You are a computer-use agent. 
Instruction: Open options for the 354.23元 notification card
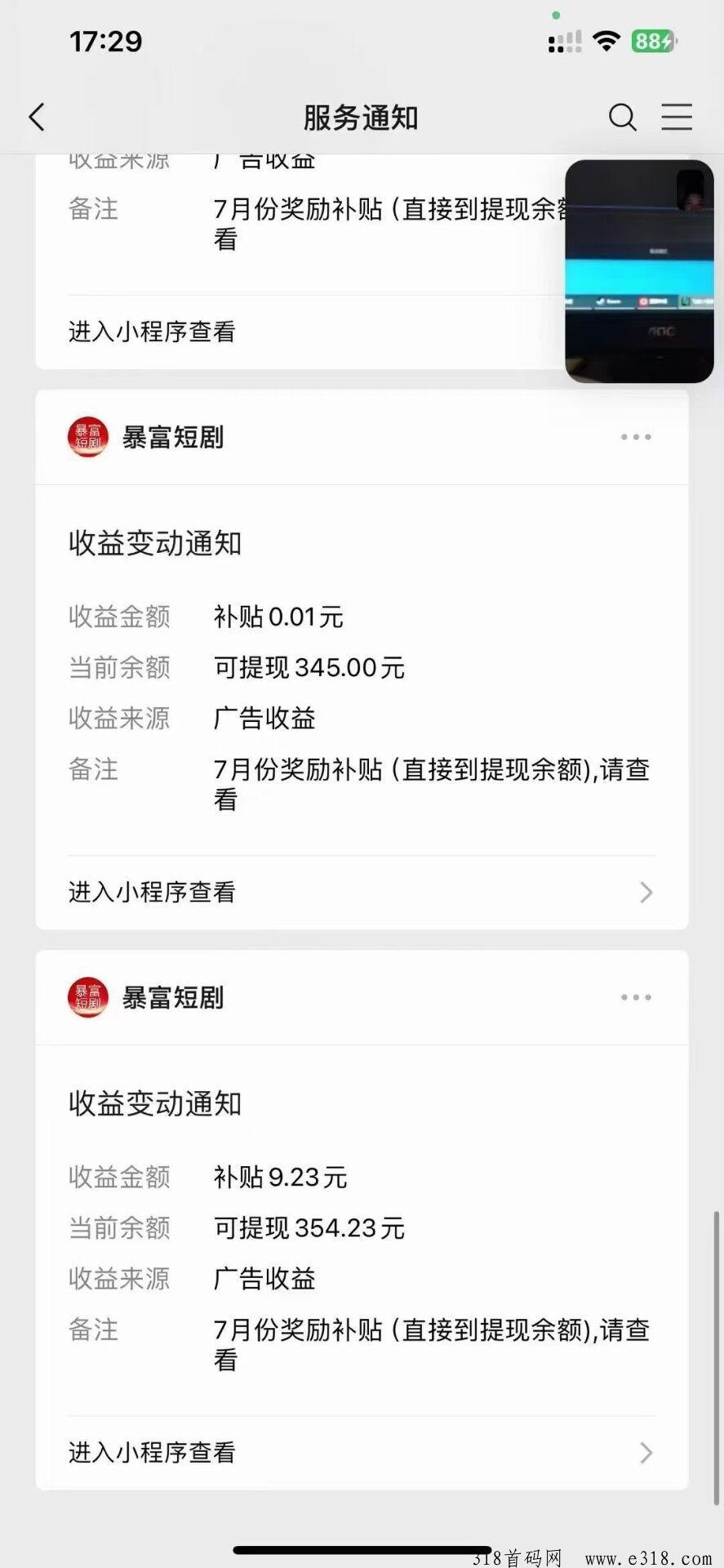click(x=636, y=997)
